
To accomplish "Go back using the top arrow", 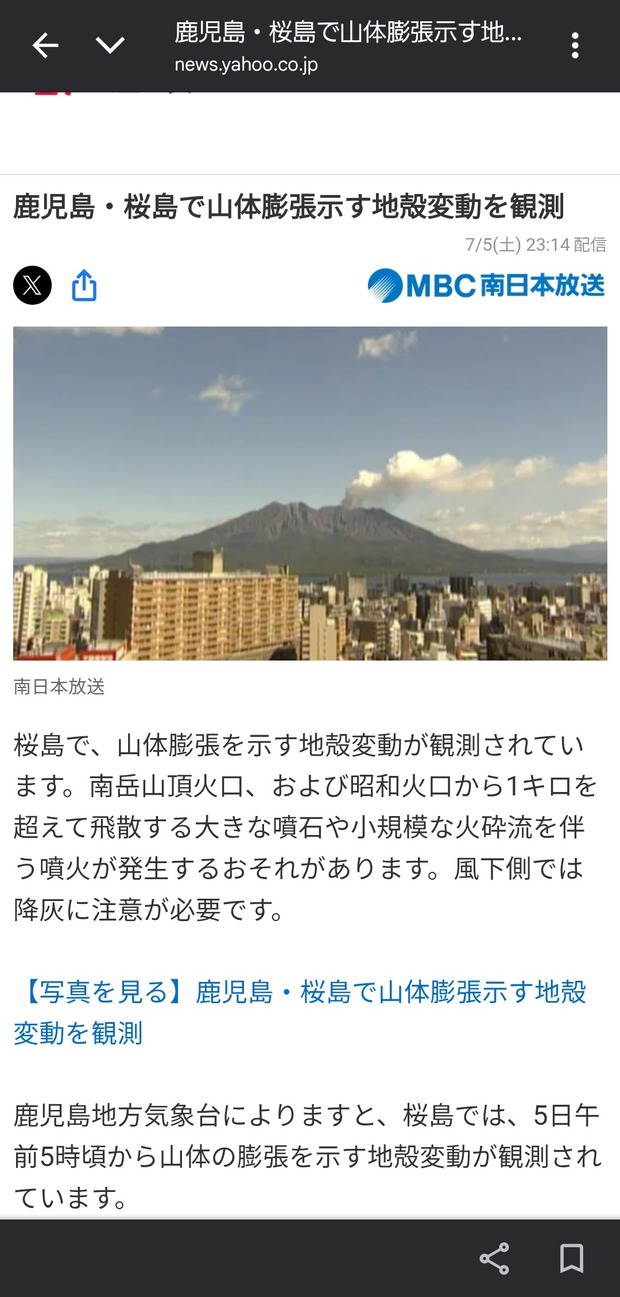I will pos(45,45).
